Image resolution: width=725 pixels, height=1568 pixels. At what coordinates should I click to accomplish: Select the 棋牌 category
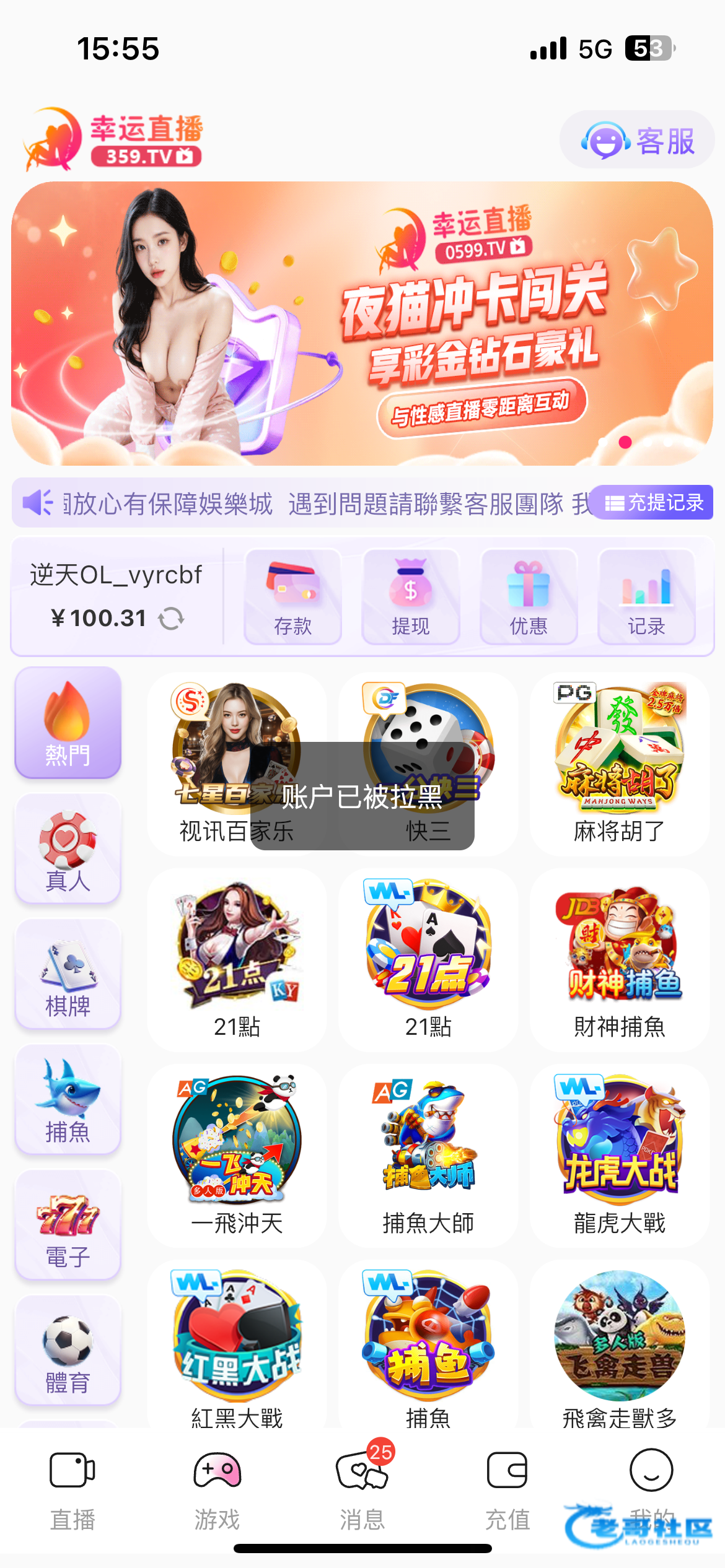(68, 975)
